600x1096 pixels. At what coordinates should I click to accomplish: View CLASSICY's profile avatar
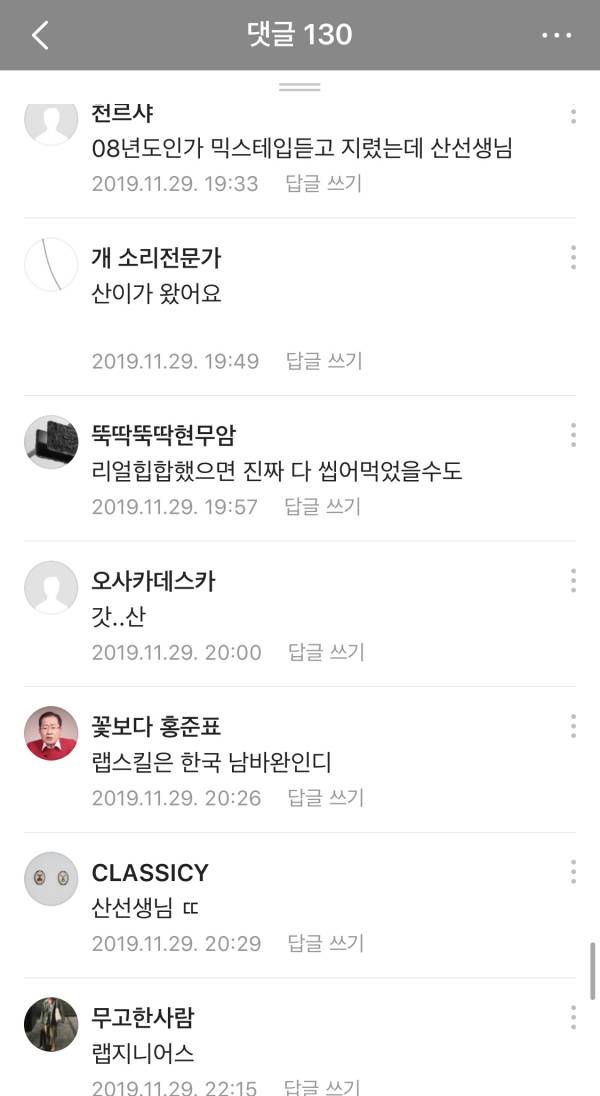click(x=51, y=879)
